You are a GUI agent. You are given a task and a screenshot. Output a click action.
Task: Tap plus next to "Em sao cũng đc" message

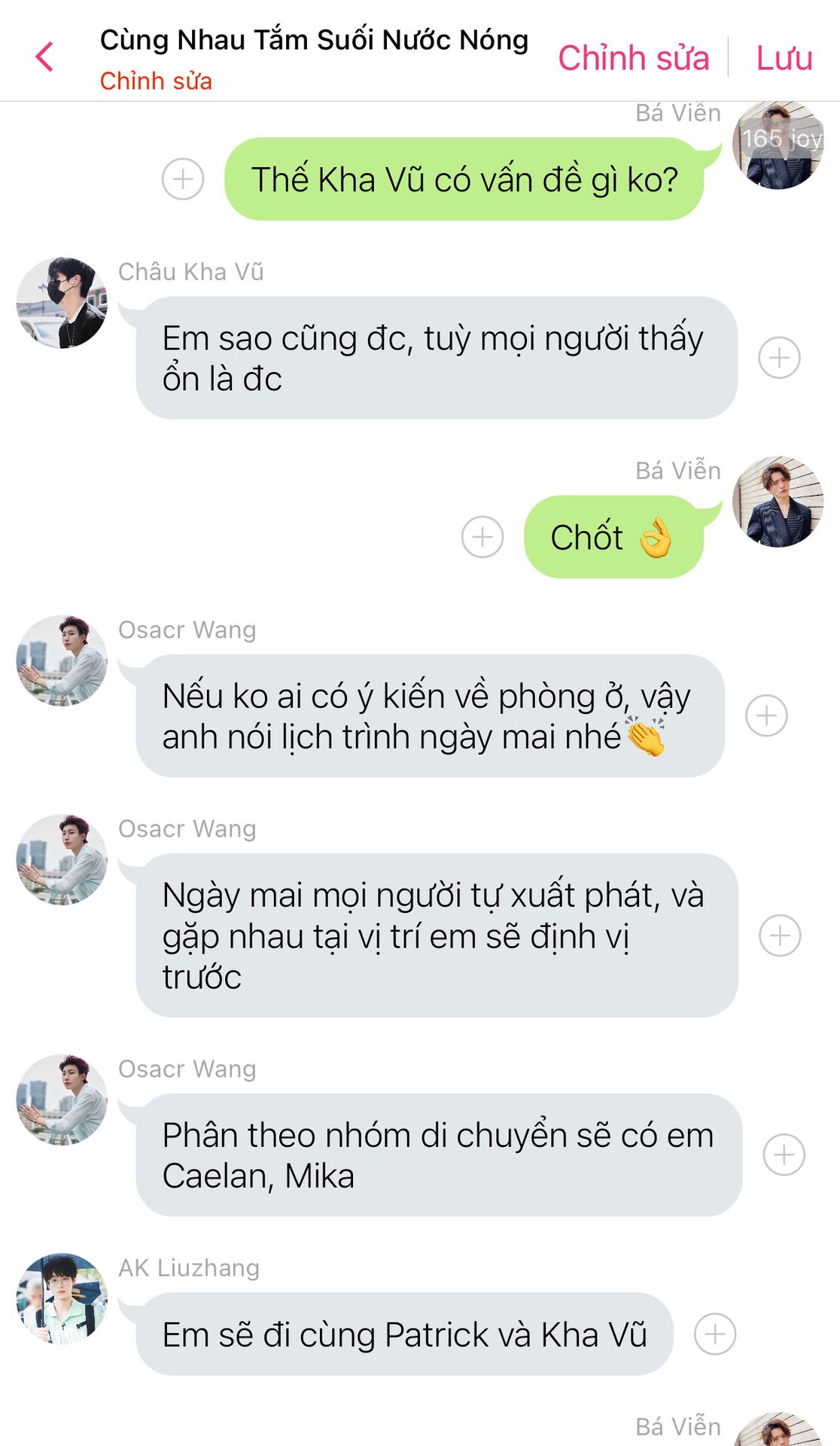point(779,358)
